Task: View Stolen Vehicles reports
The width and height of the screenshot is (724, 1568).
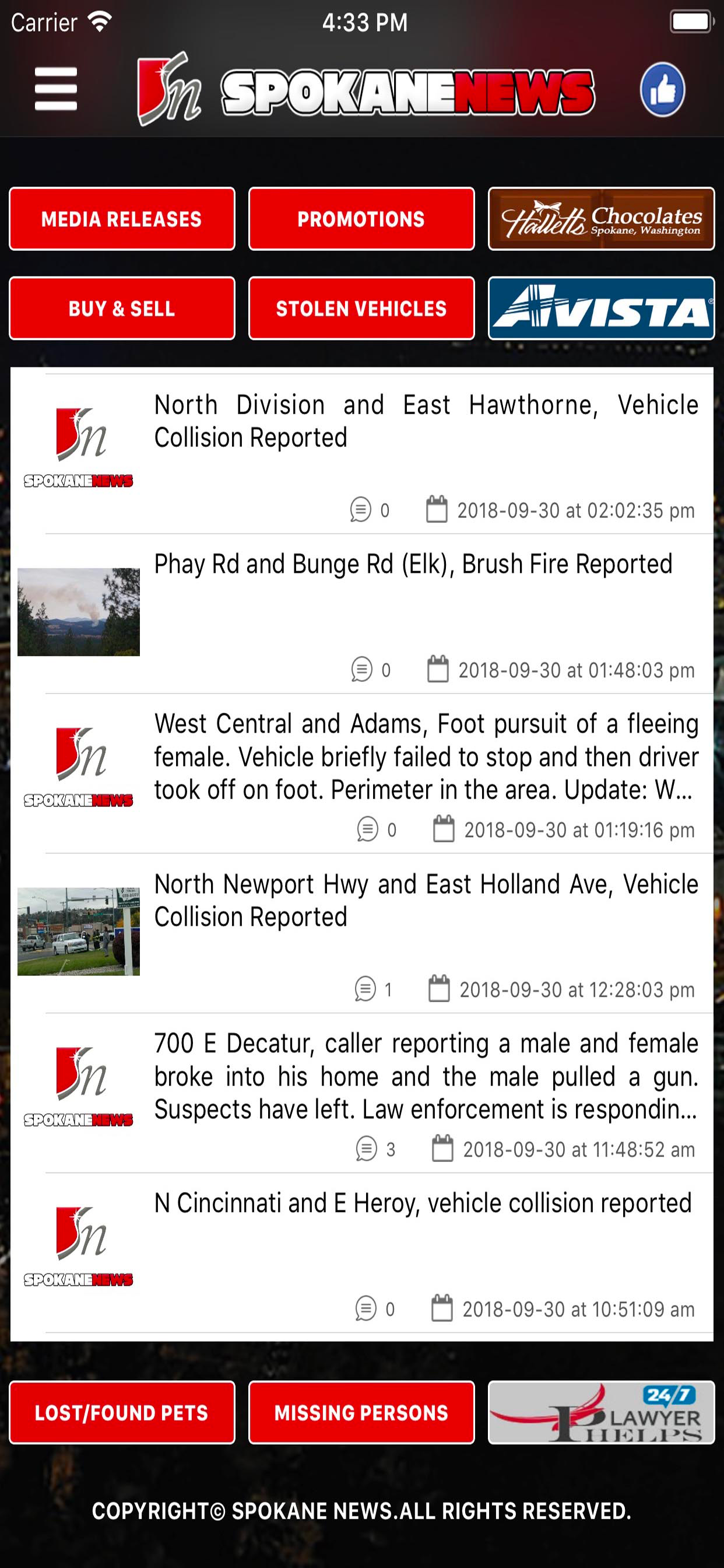Action: (x=361, y=308)
